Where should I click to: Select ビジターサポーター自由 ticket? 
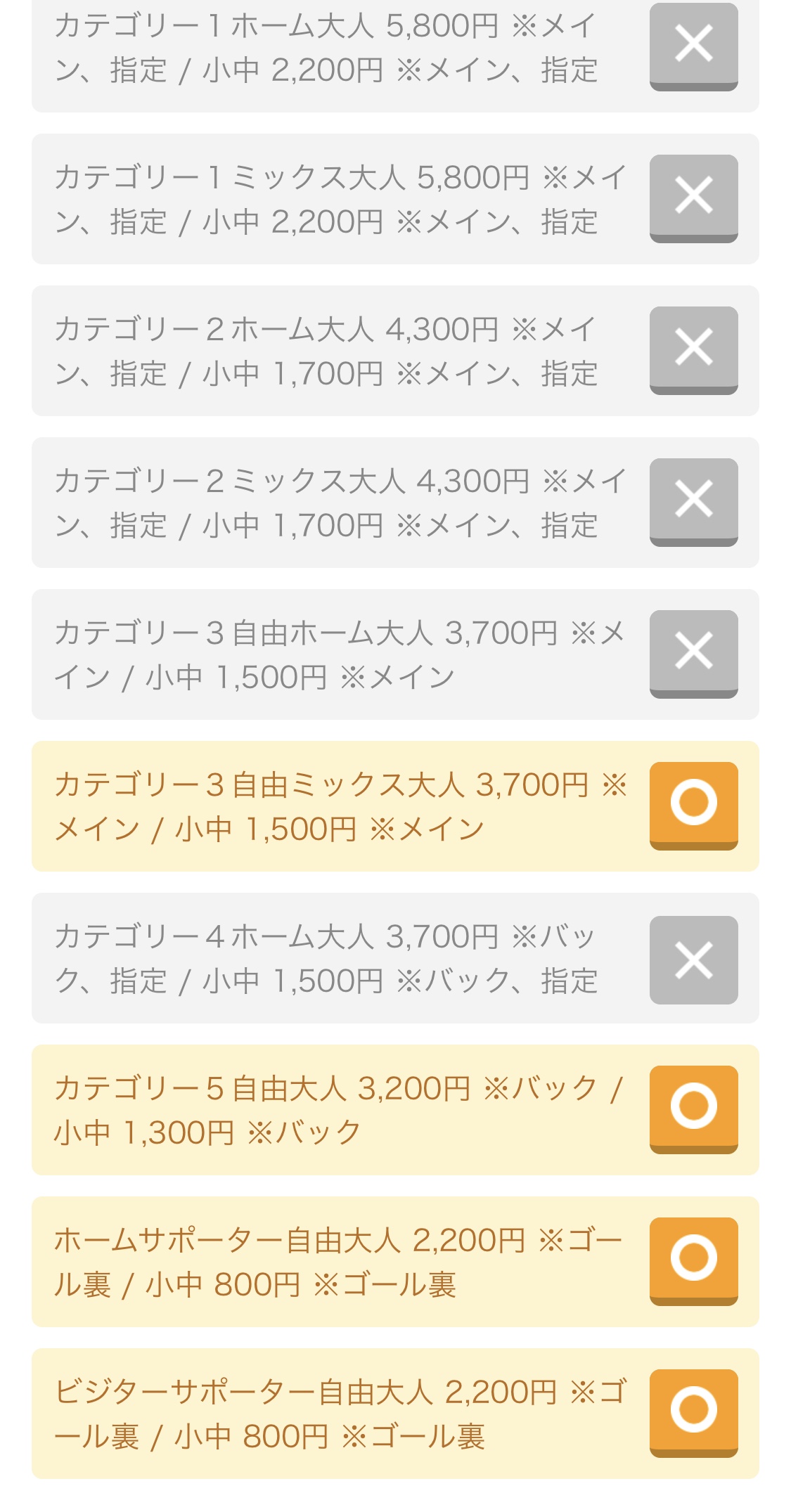point(693,1411)
